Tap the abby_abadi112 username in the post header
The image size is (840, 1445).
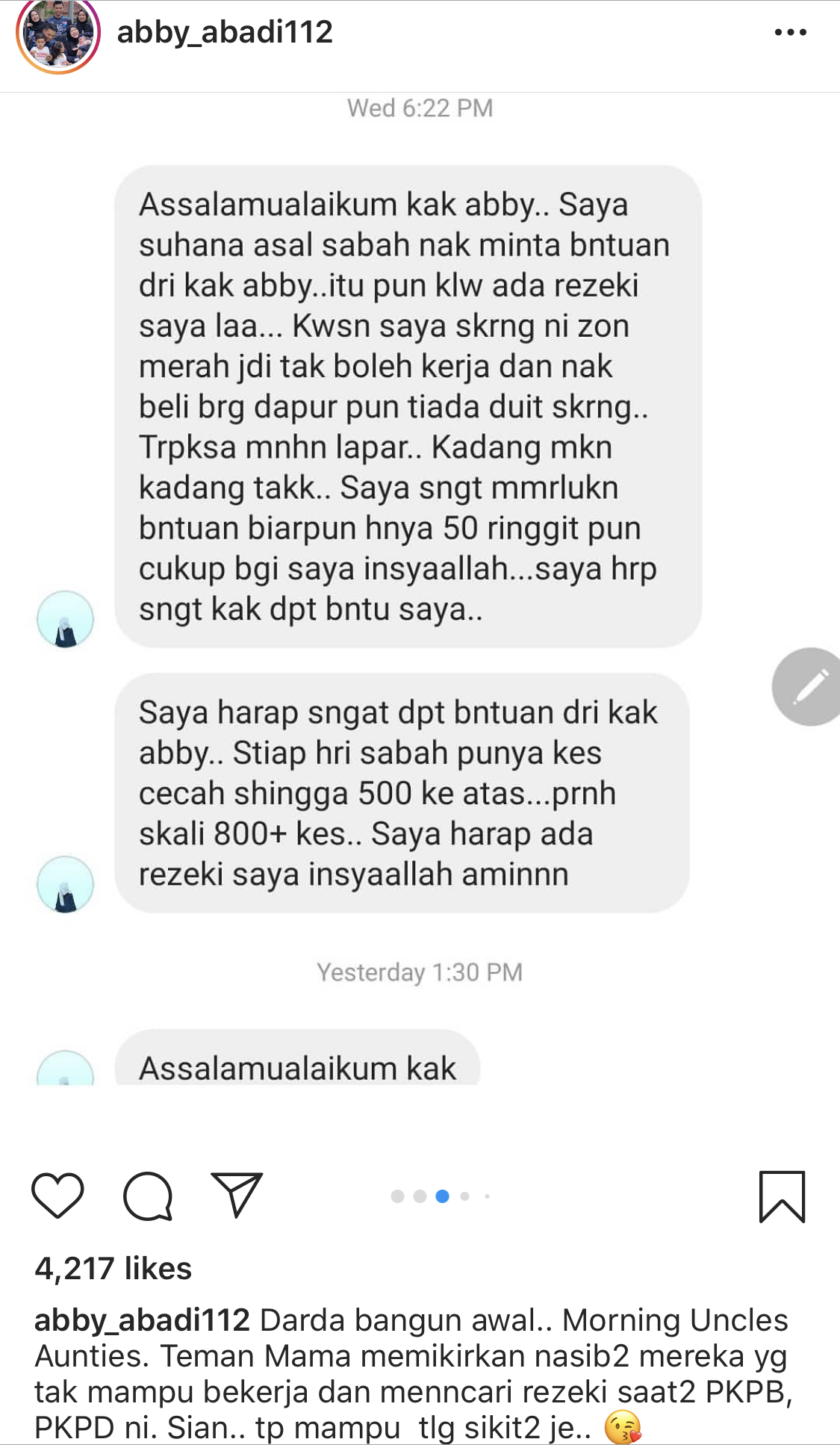pos(225,32)
